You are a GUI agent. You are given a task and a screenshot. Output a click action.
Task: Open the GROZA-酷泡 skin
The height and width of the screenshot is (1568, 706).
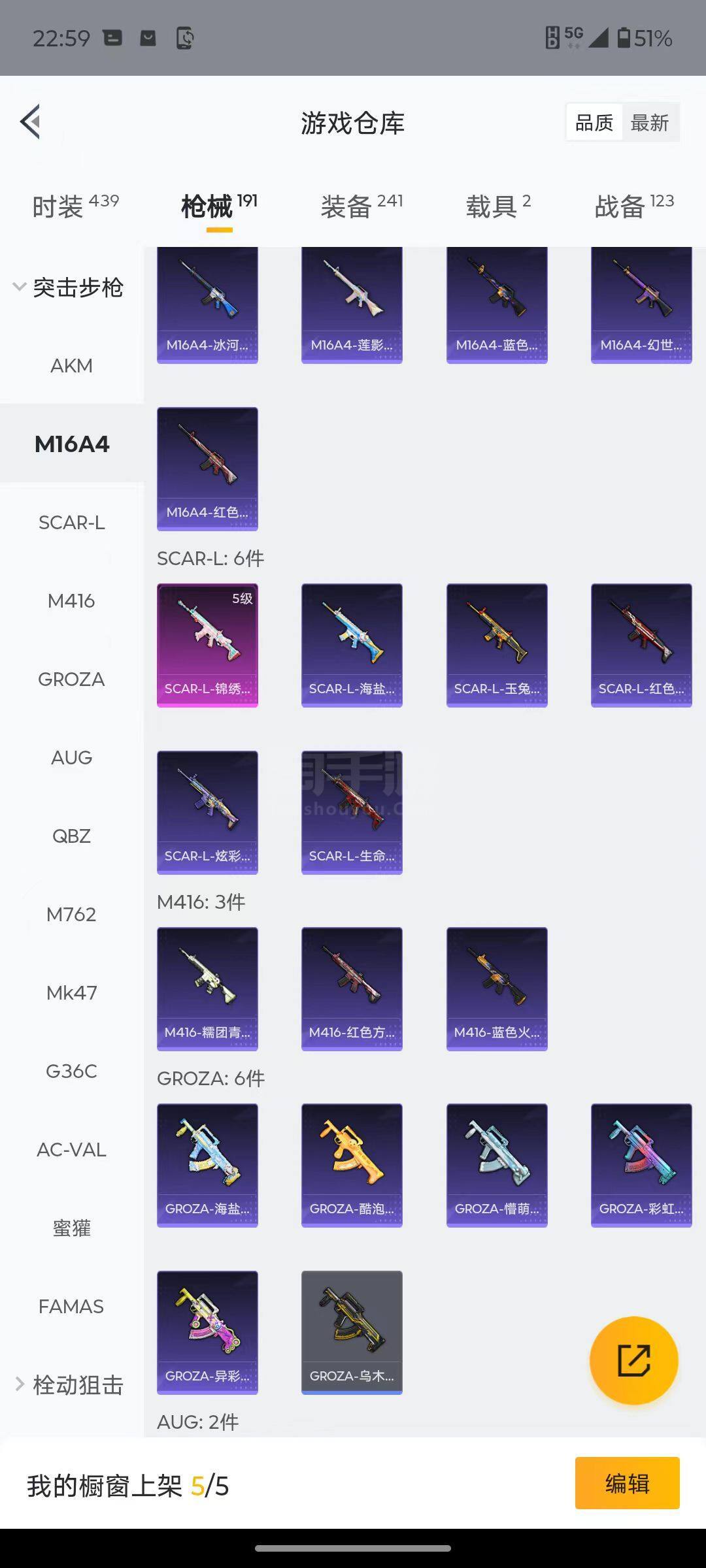coord(352,1165)
